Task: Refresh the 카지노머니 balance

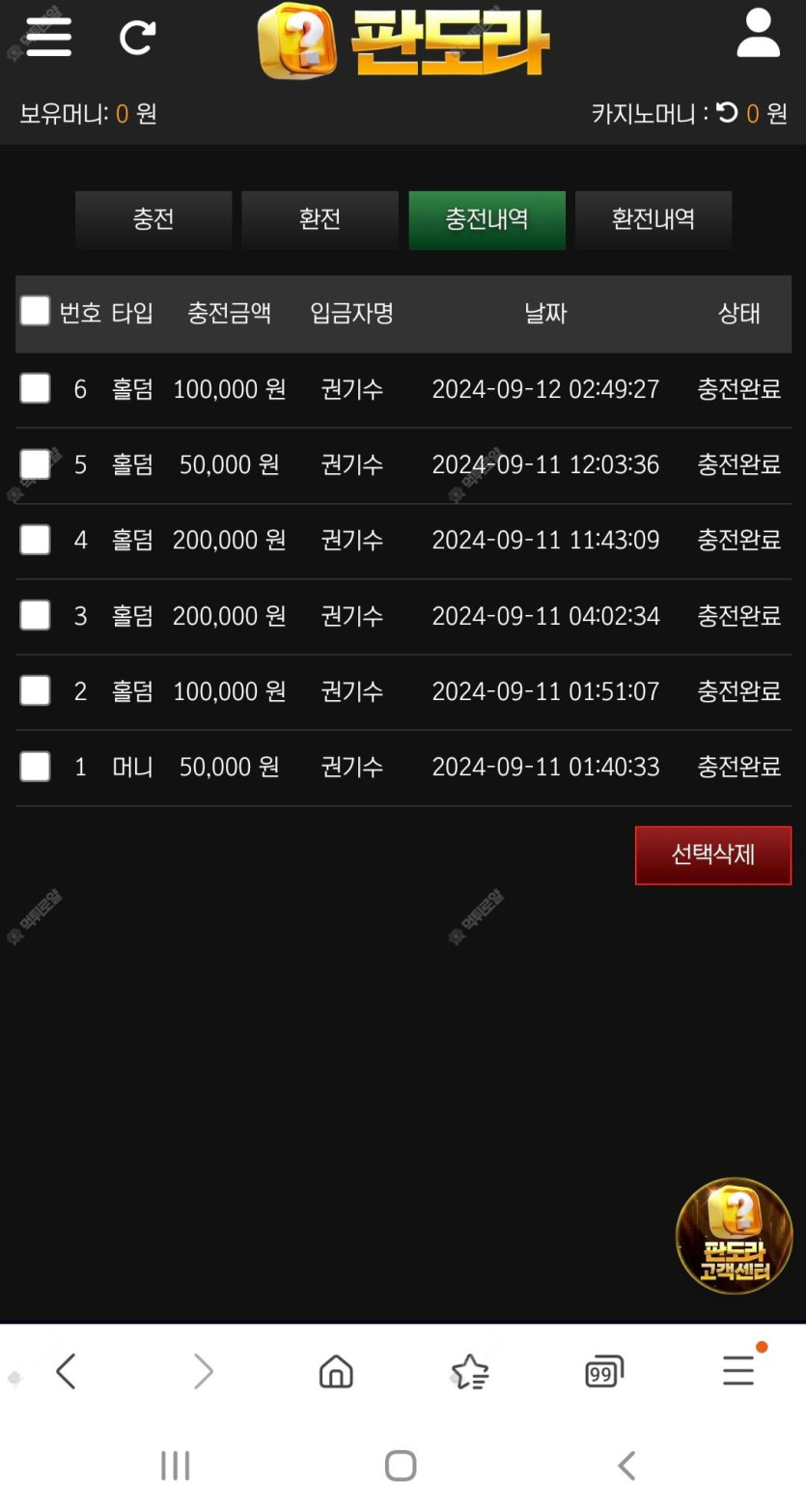Action: coord(728,113)
